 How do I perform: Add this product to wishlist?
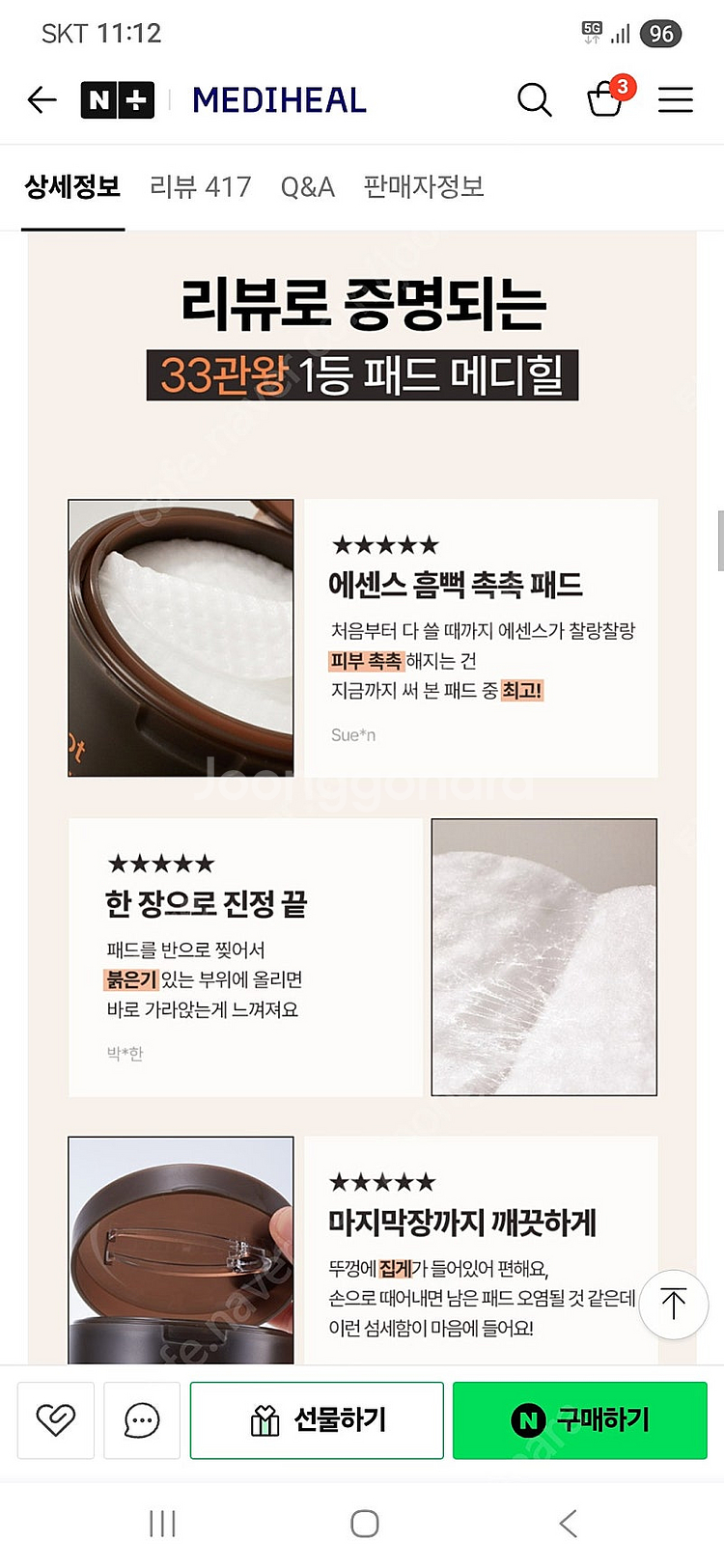[56, 1419]
